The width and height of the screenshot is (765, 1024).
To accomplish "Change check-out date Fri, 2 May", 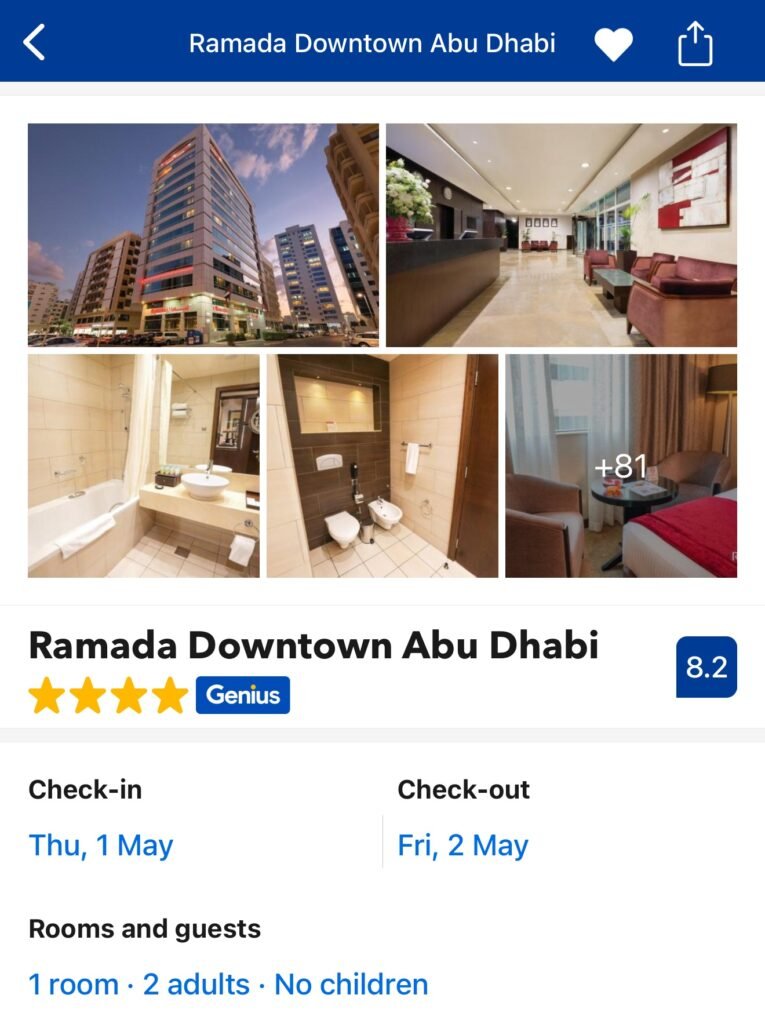I will (463, 845).
